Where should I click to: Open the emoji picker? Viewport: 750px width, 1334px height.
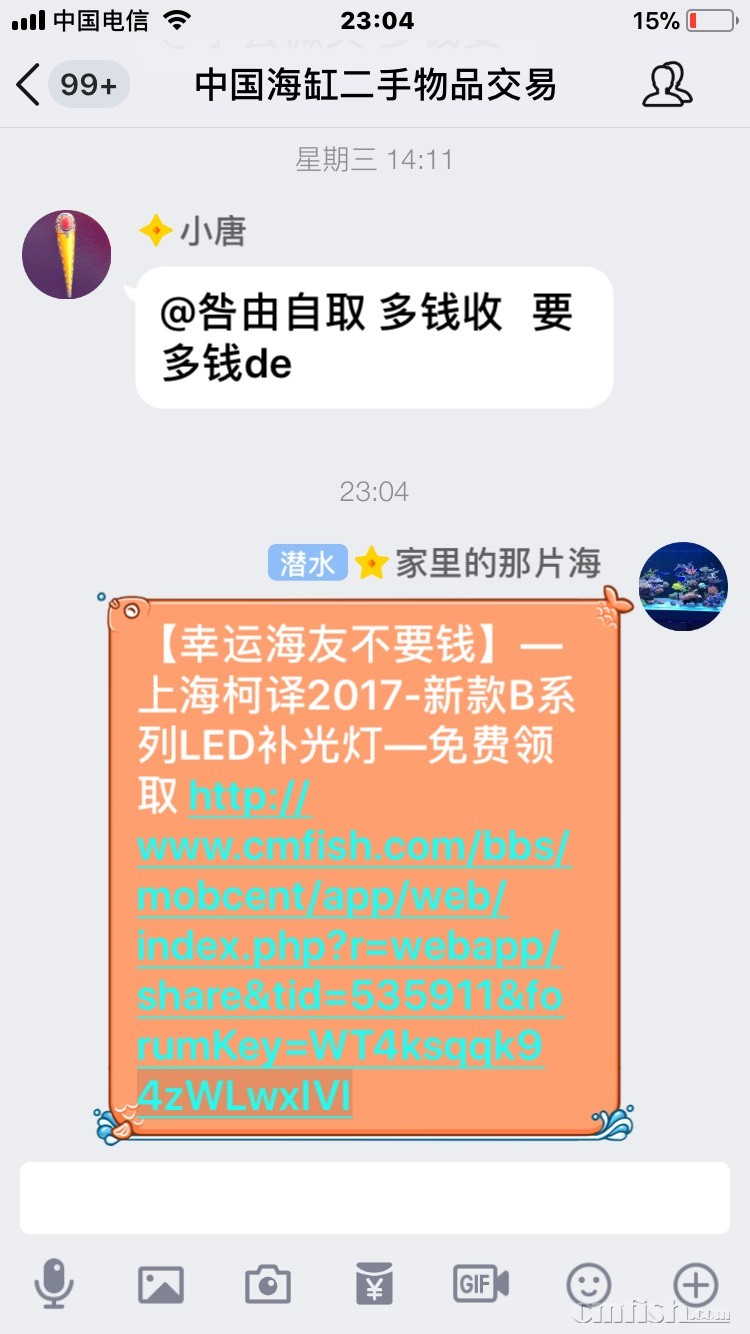[x=588, y=1283]
